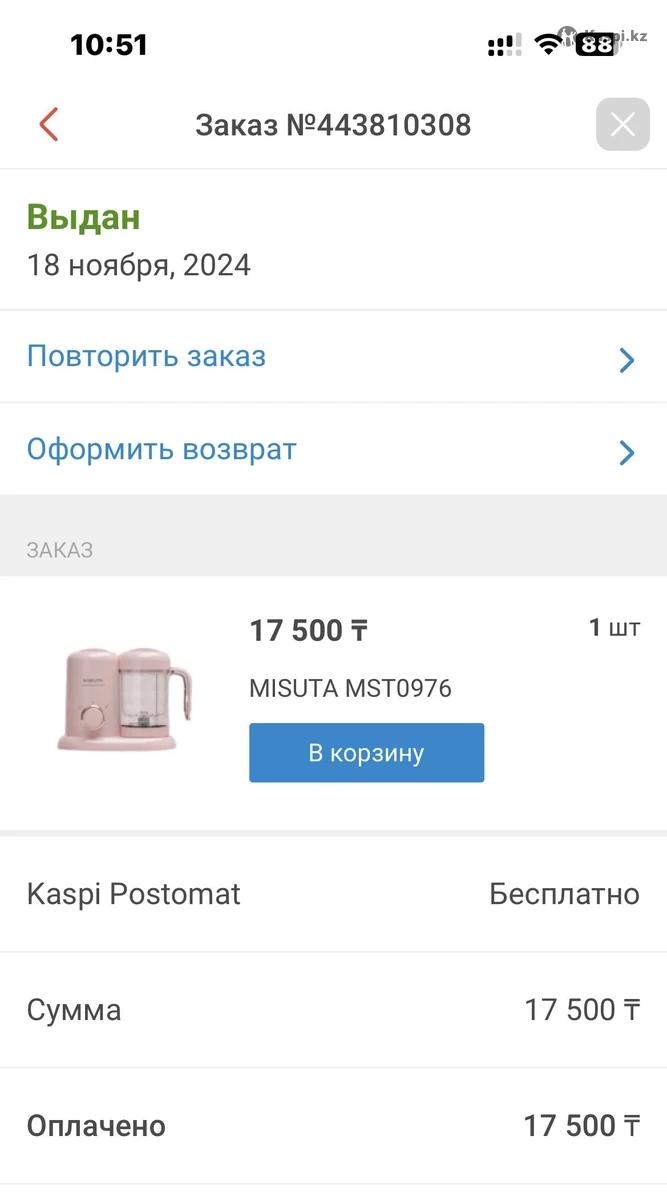667x1200 pixels.
Task: Close the order details screen
Action: pos(622,125)
